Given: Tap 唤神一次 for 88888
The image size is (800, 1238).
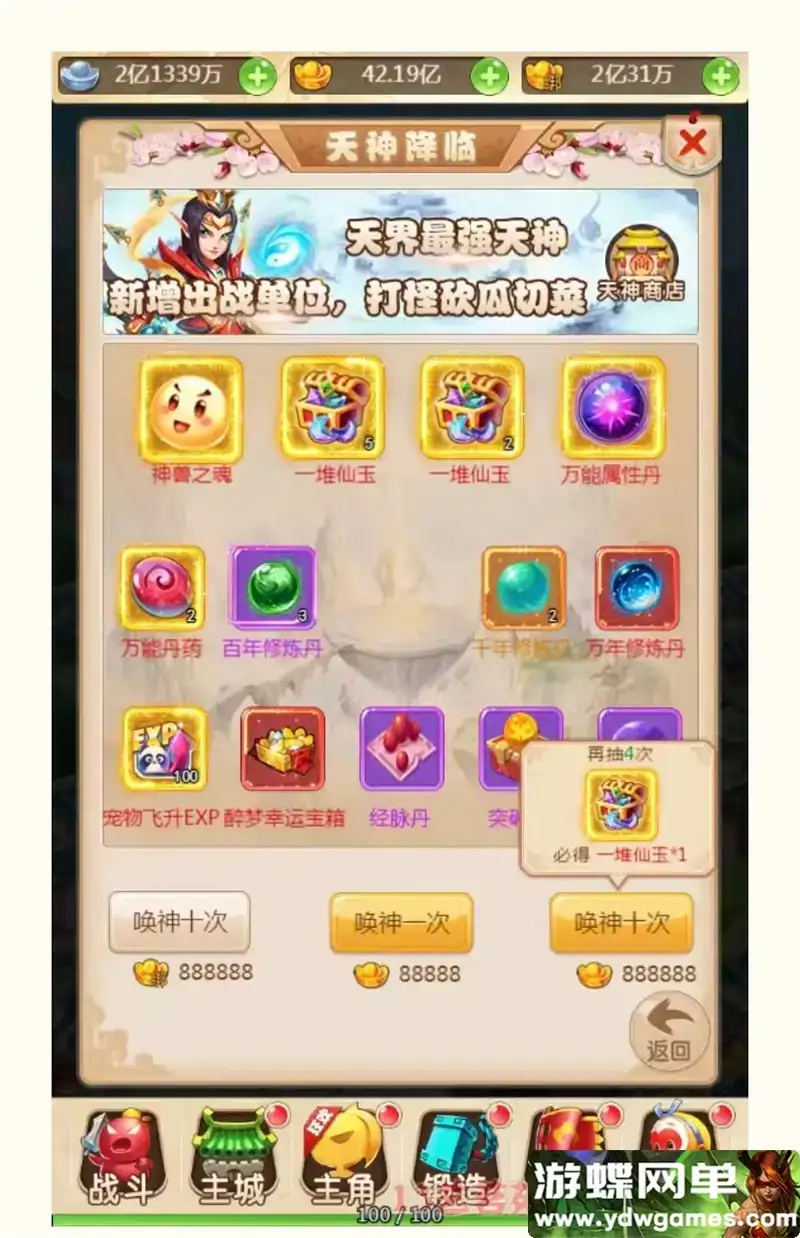Looking at the screenshot, I should [401, 923].
